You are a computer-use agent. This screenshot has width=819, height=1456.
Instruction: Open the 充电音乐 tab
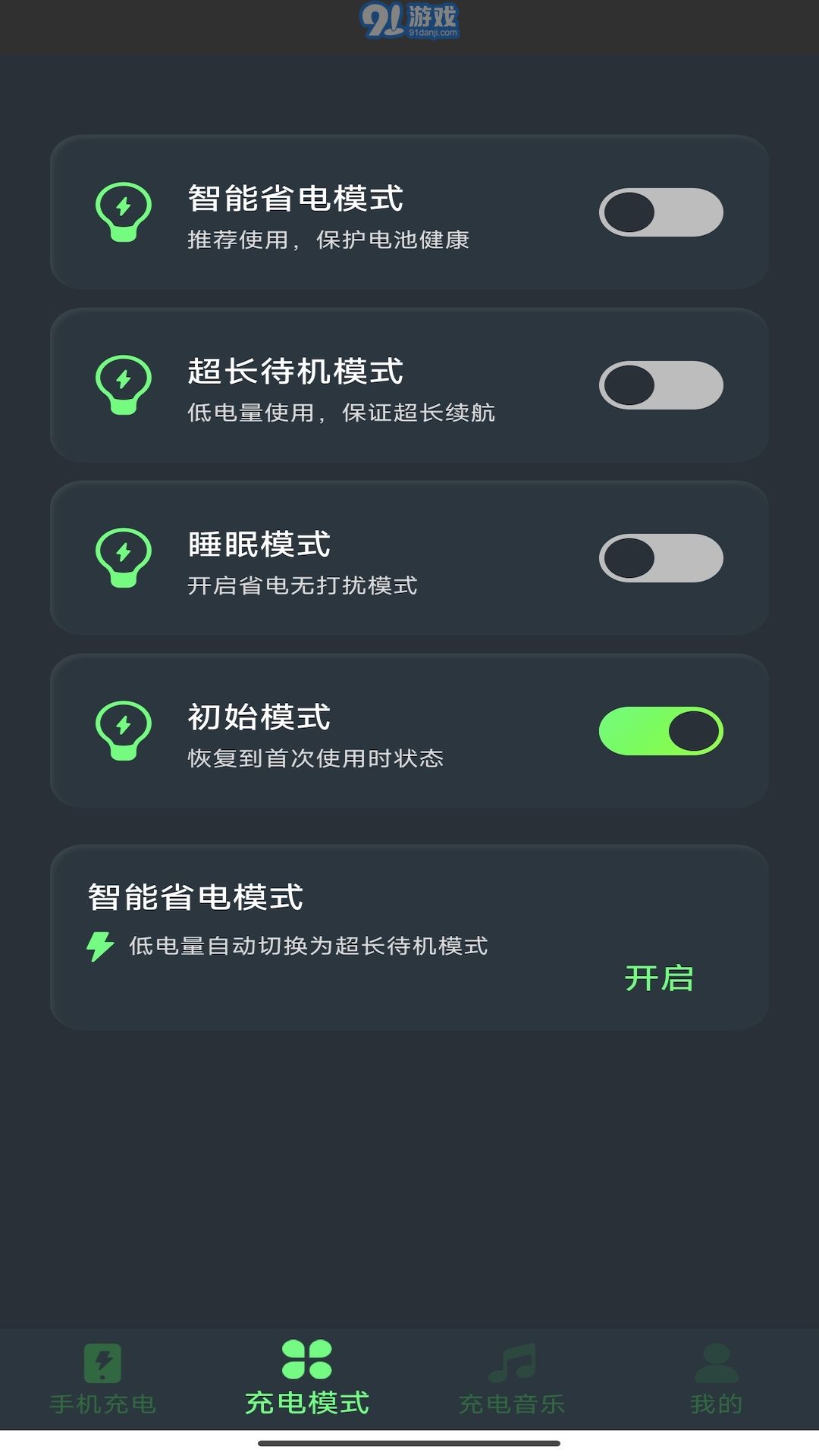(x=512, y=1379)
